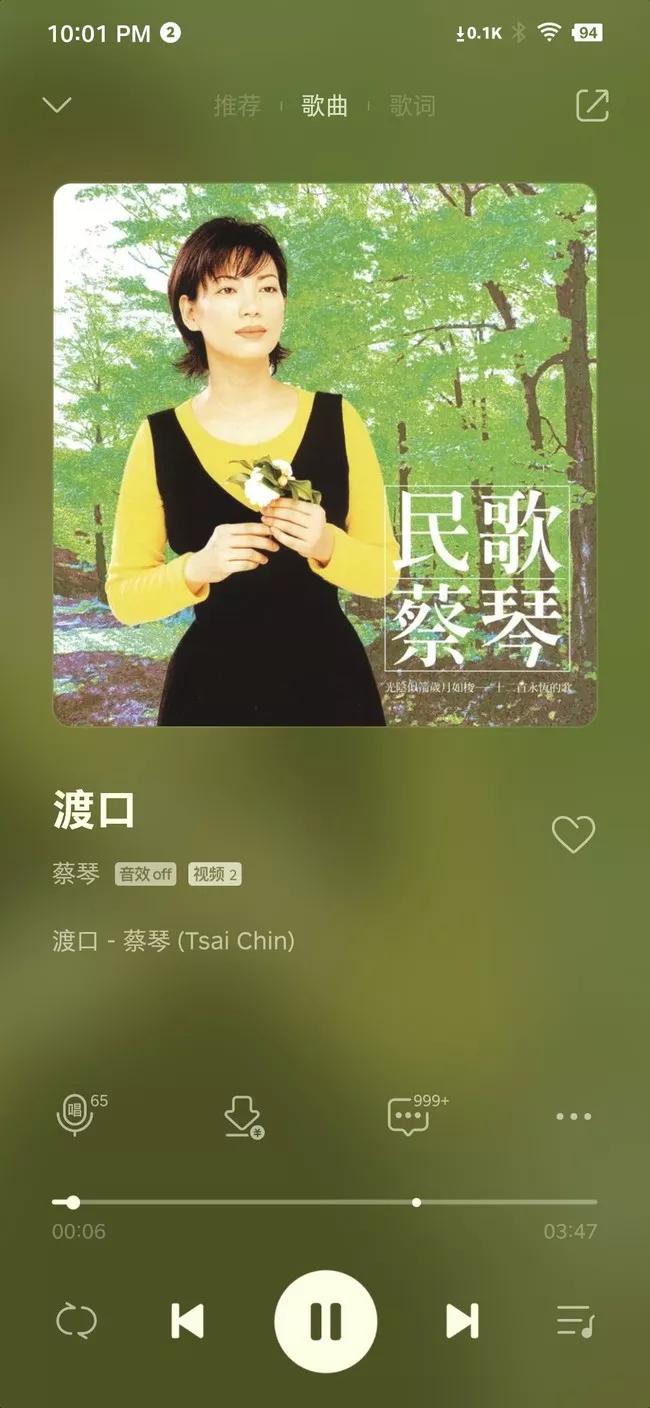Switch to the 歌词 tab

pos(412,106)
